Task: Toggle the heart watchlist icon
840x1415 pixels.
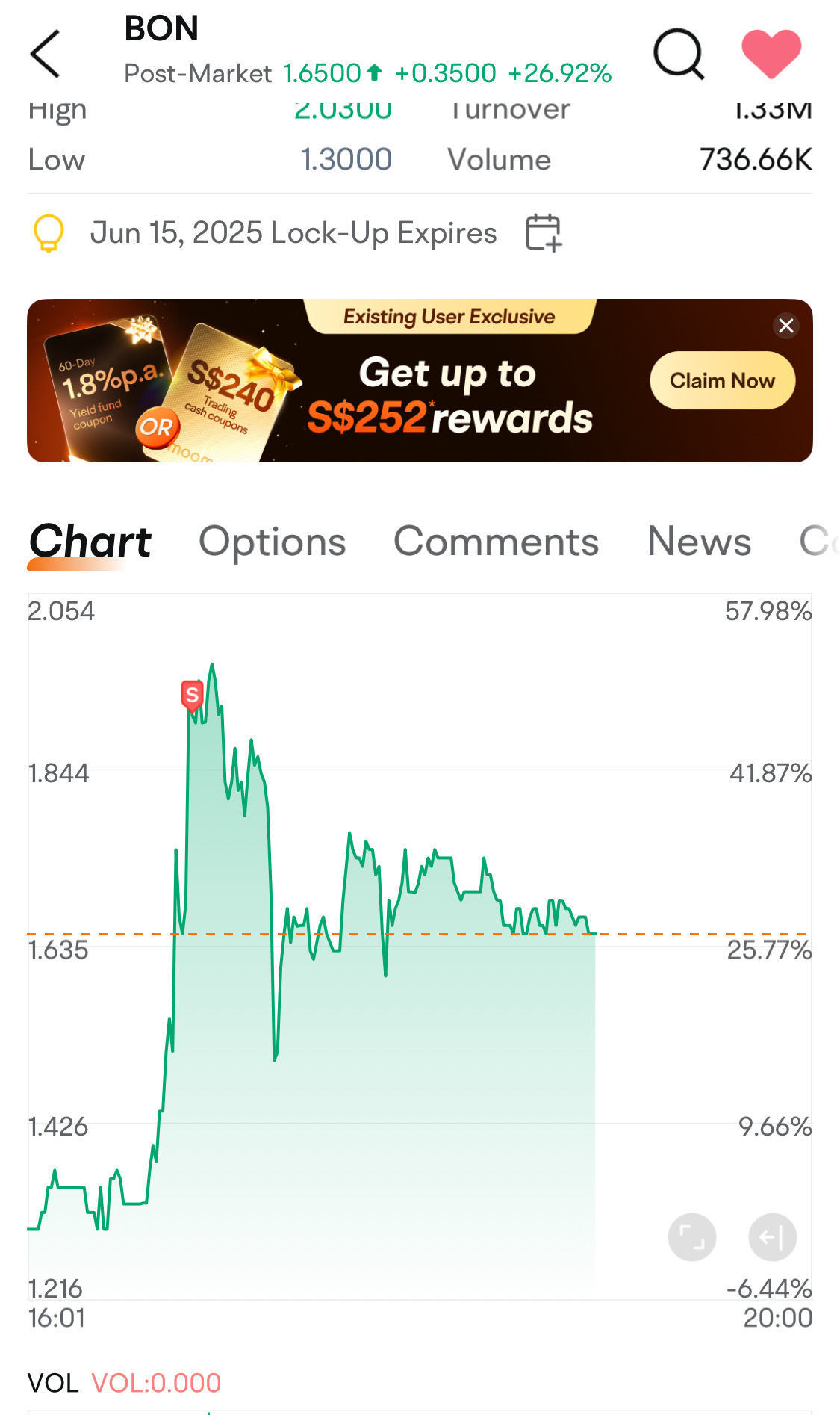Action: 771,54
